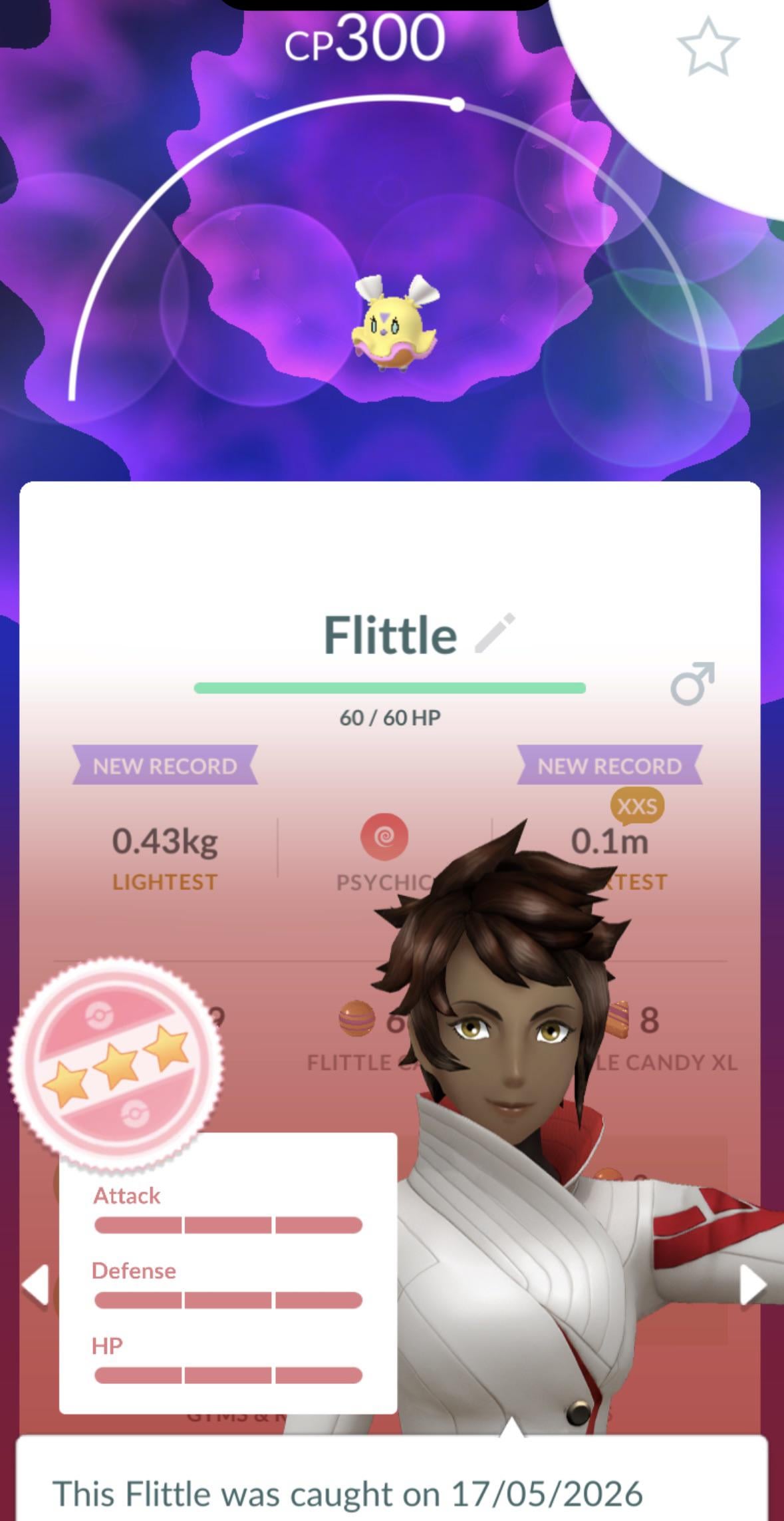Go to previous Pokémon with left arrow
The height and width of the screenshot is (1521, 784).
[x=35, y=1284]
